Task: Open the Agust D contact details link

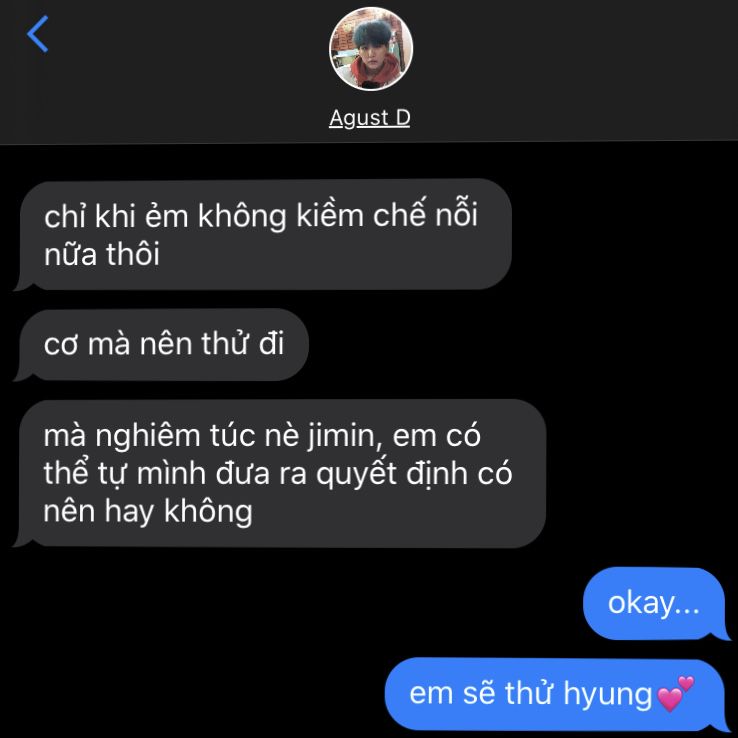Action: 370,118
